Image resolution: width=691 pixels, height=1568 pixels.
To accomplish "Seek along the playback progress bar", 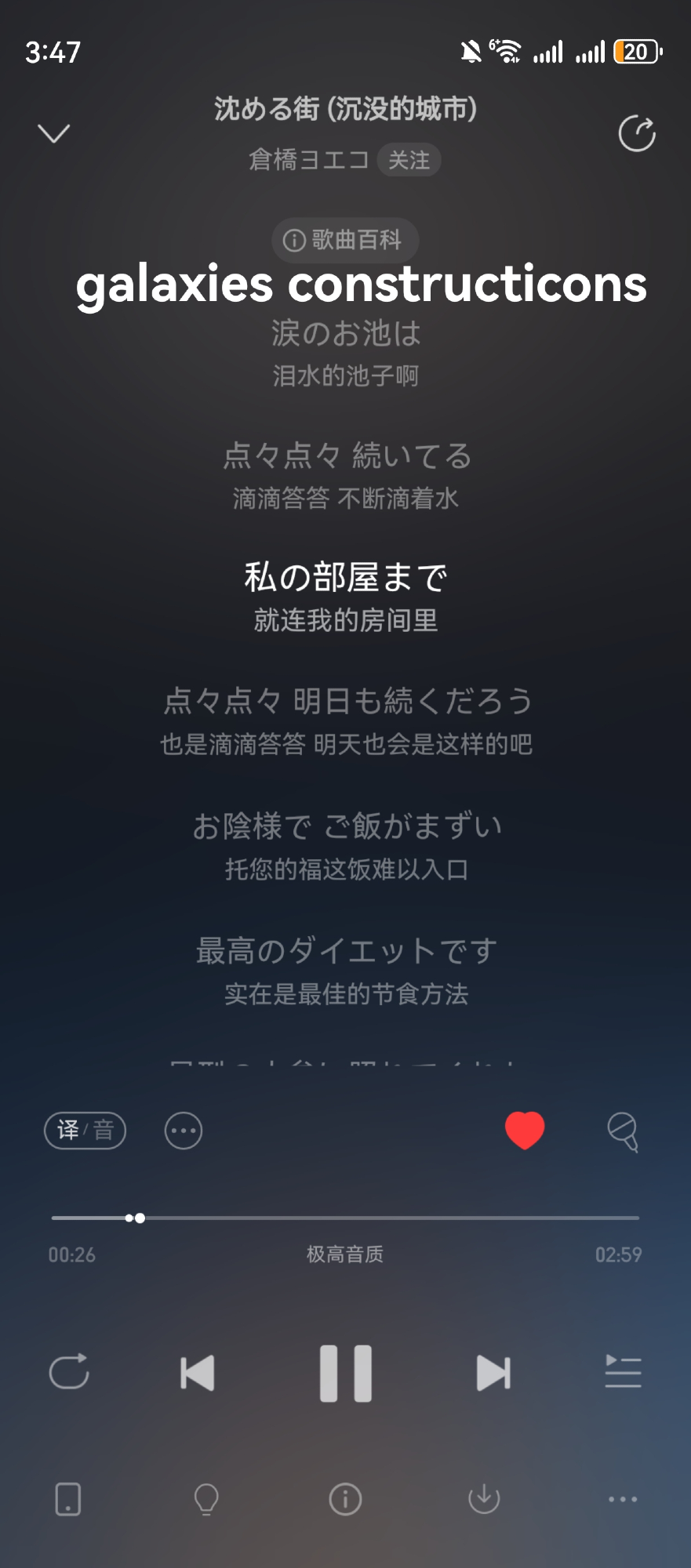I will [x=345, y=1218].
